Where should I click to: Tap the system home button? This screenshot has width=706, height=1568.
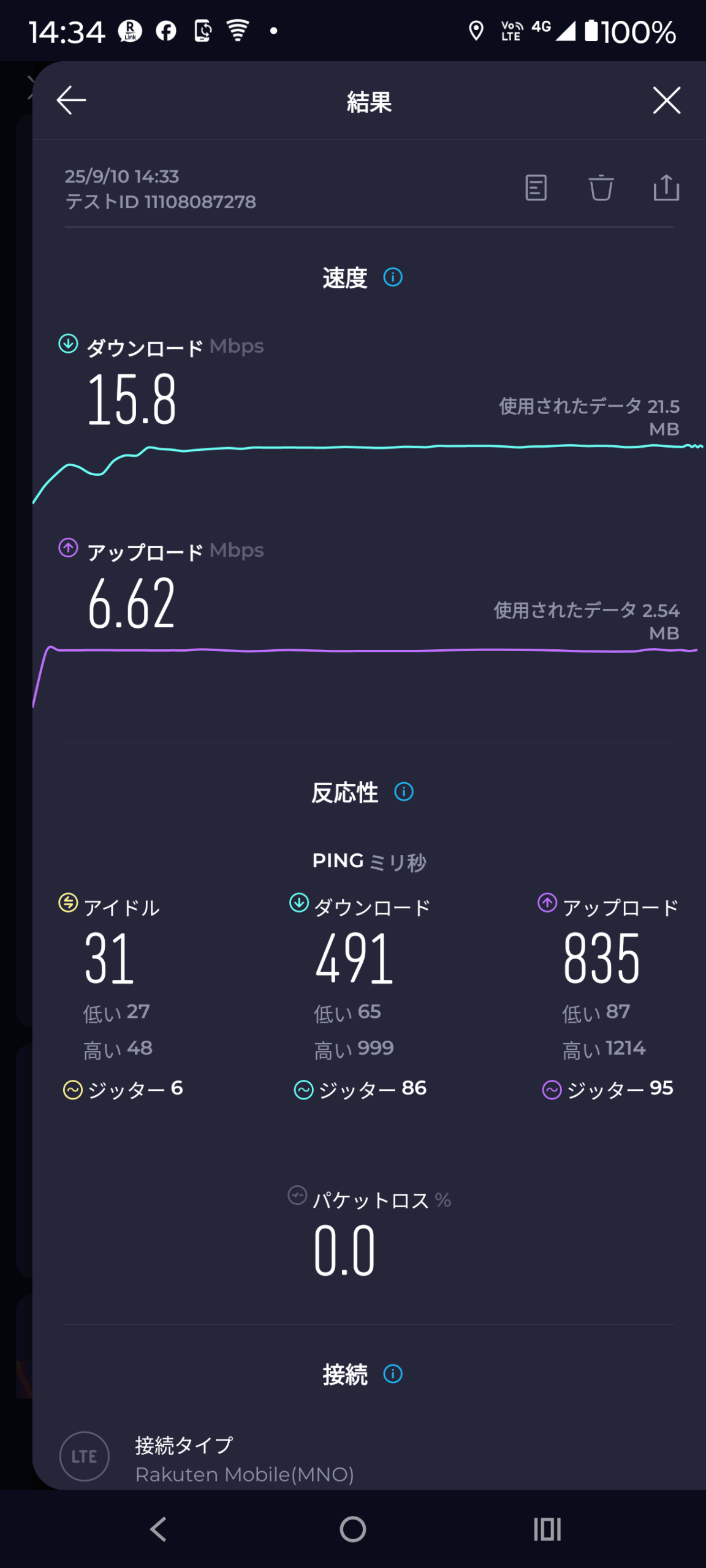click(353, 1529)
